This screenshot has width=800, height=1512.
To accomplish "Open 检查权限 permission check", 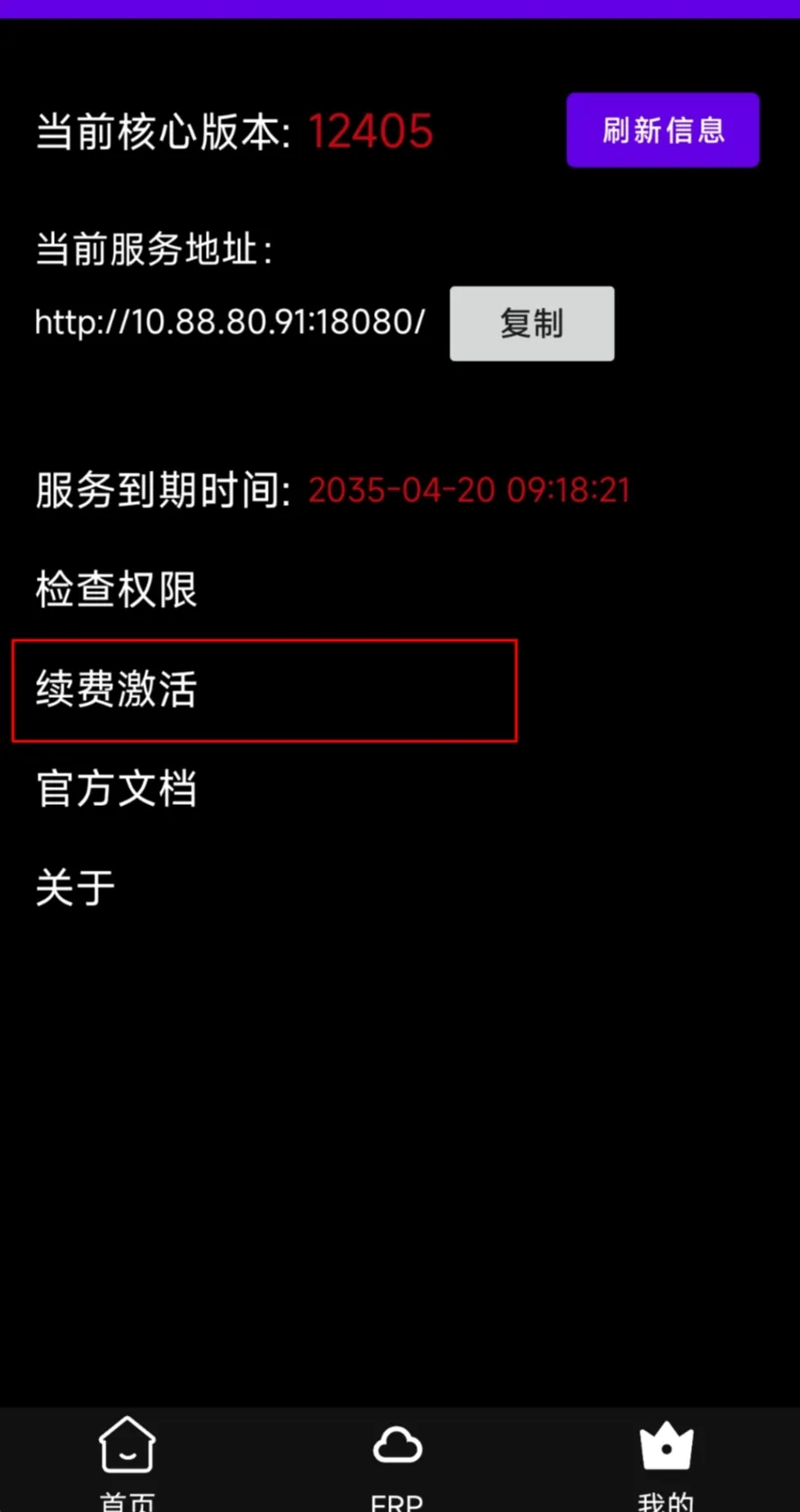I will click(x=117, y=590).
